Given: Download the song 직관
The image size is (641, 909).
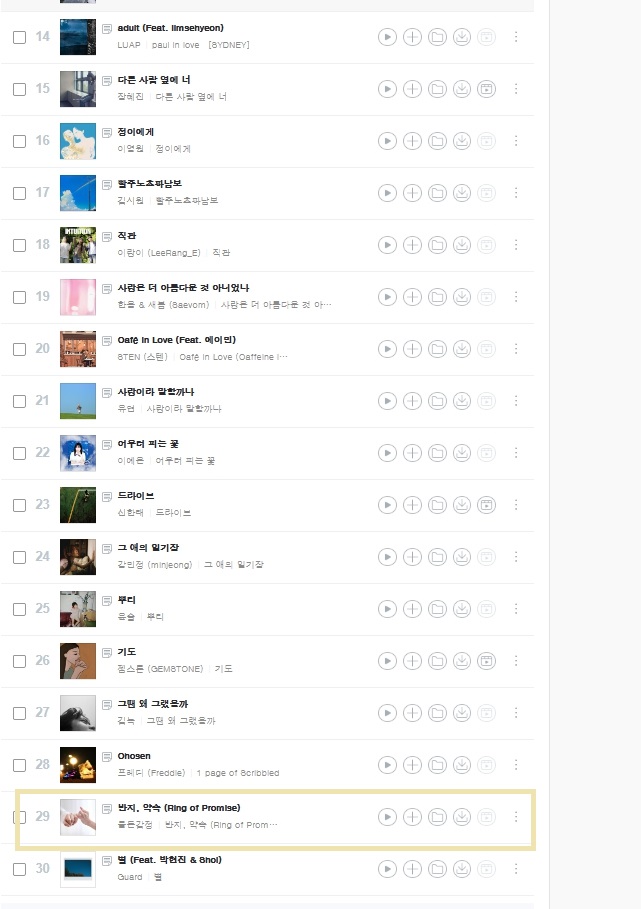Looking at the screenshot, I should (x=462, y=245).
